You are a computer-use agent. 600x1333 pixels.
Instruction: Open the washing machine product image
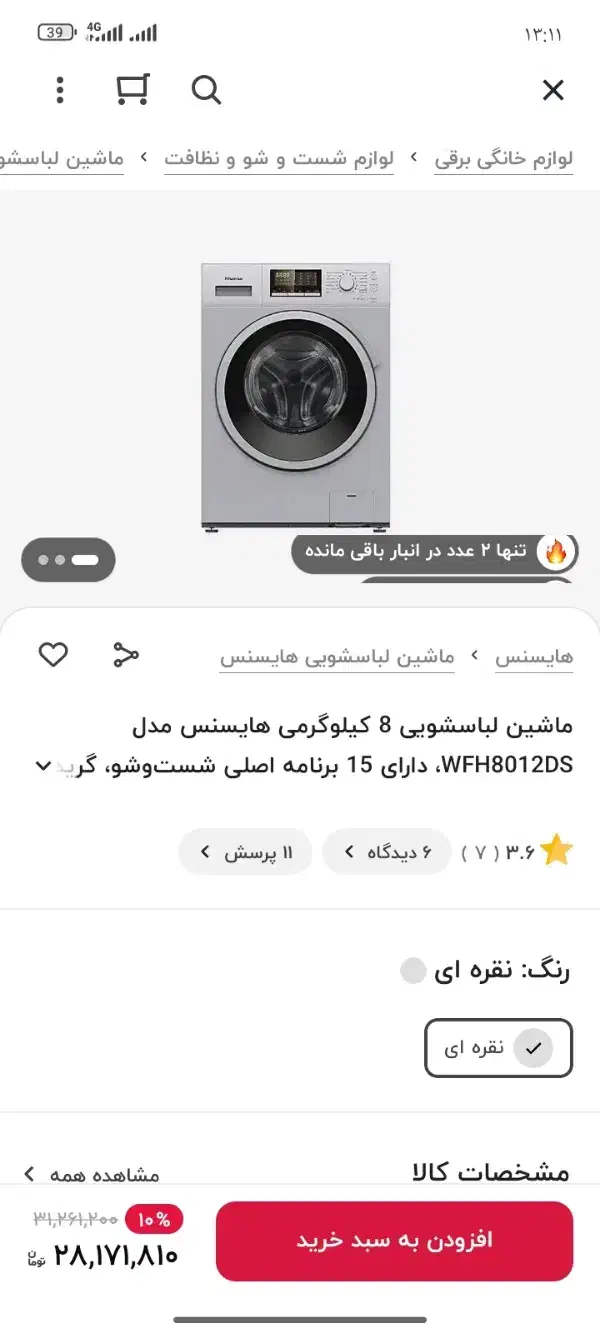(x=296, y=395)
